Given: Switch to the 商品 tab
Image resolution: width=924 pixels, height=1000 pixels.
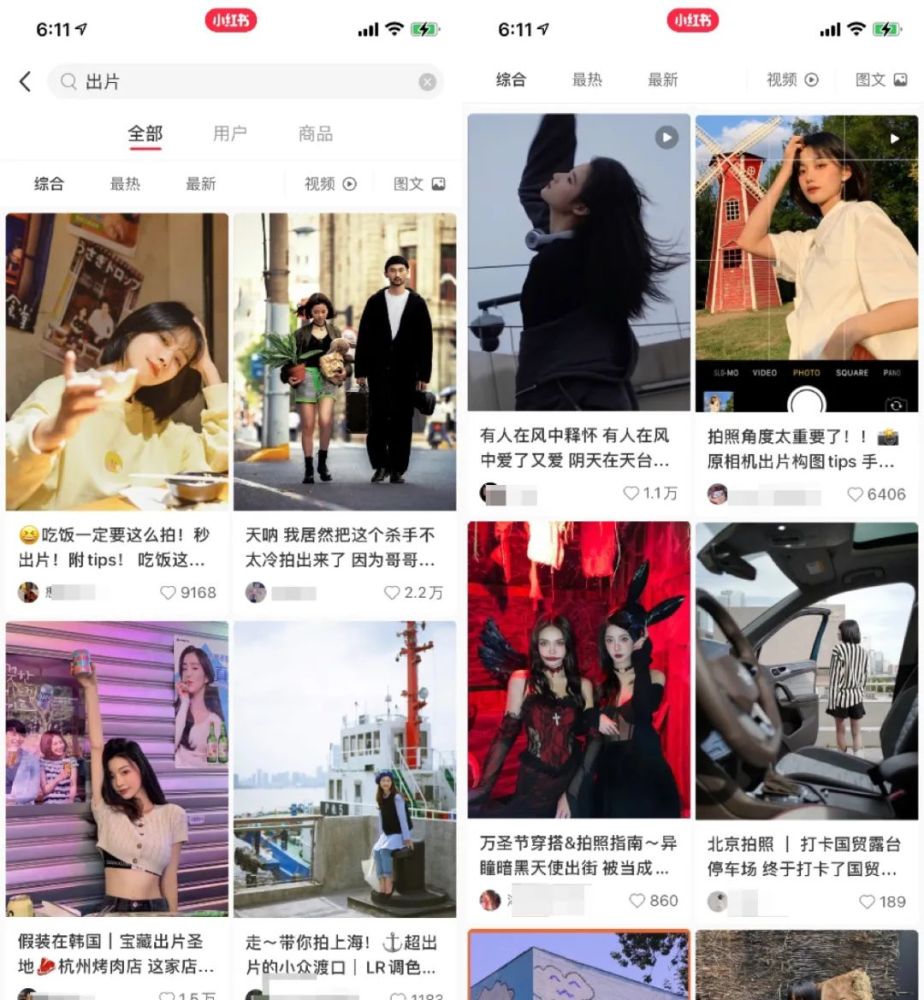Looking at the screenshot, I should coord(315,133).
